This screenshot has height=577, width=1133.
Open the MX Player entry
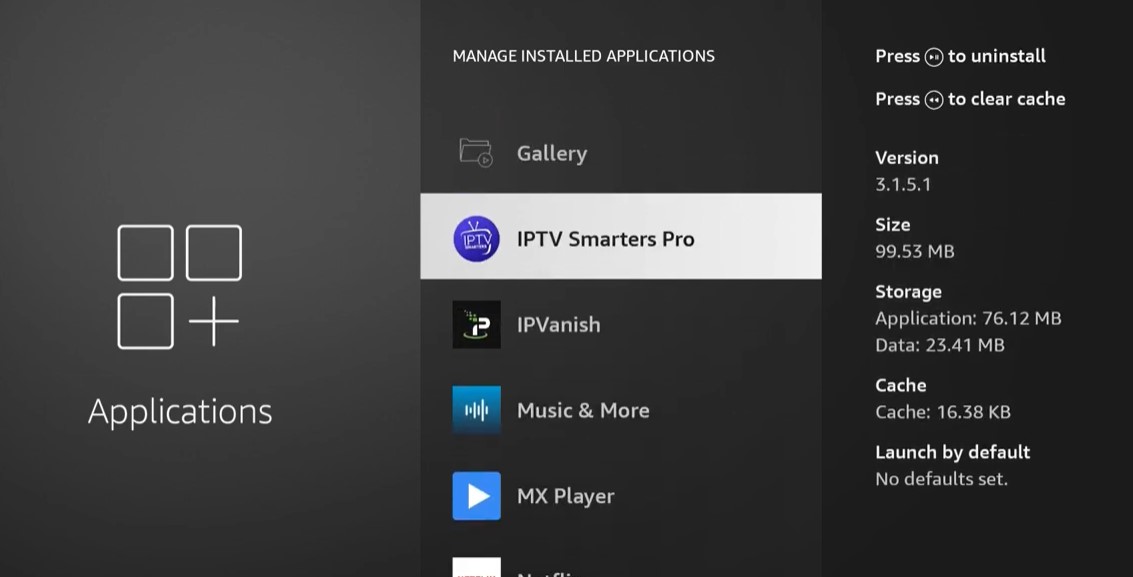pos(565,496)
